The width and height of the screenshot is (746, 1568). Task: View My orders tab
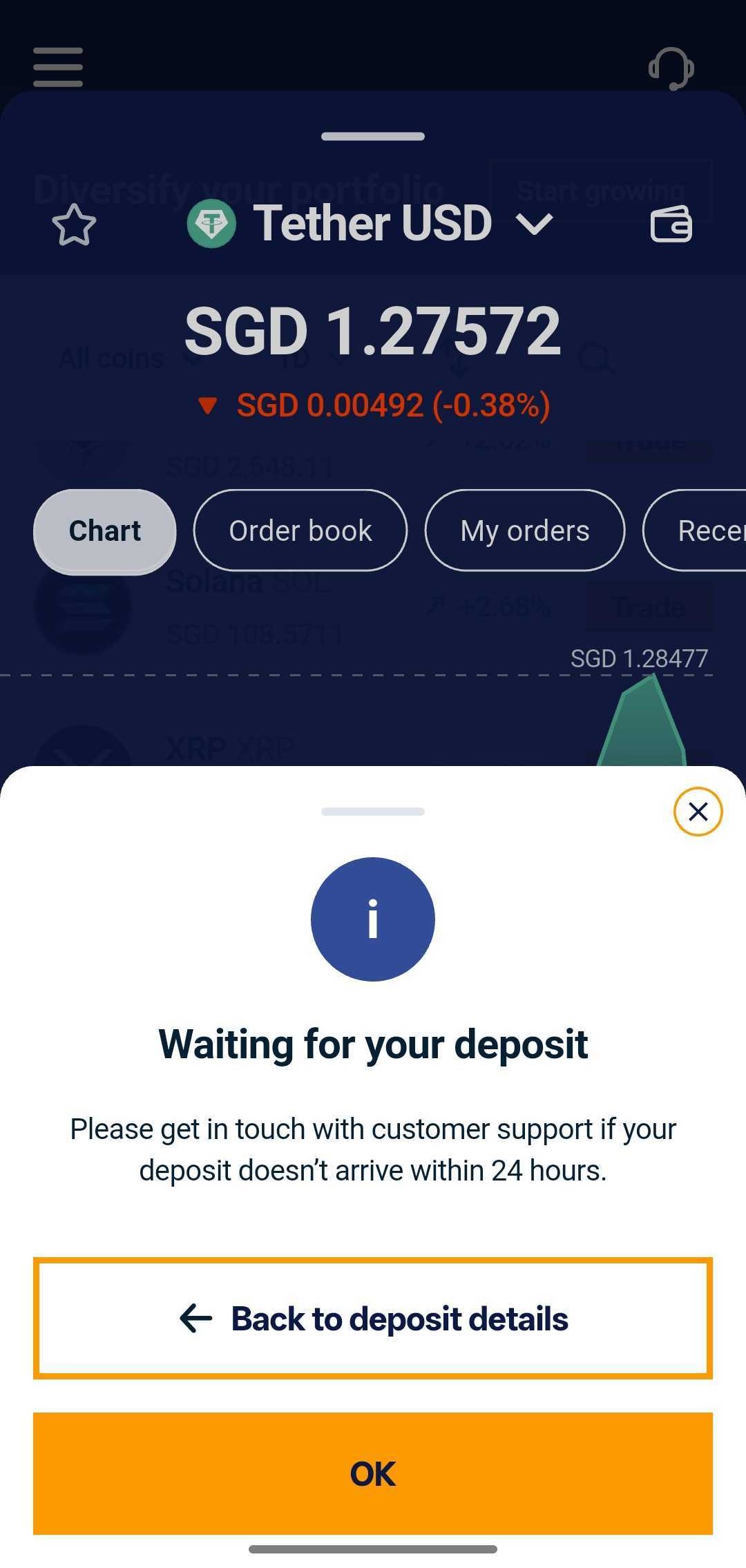tap(525, 531)
